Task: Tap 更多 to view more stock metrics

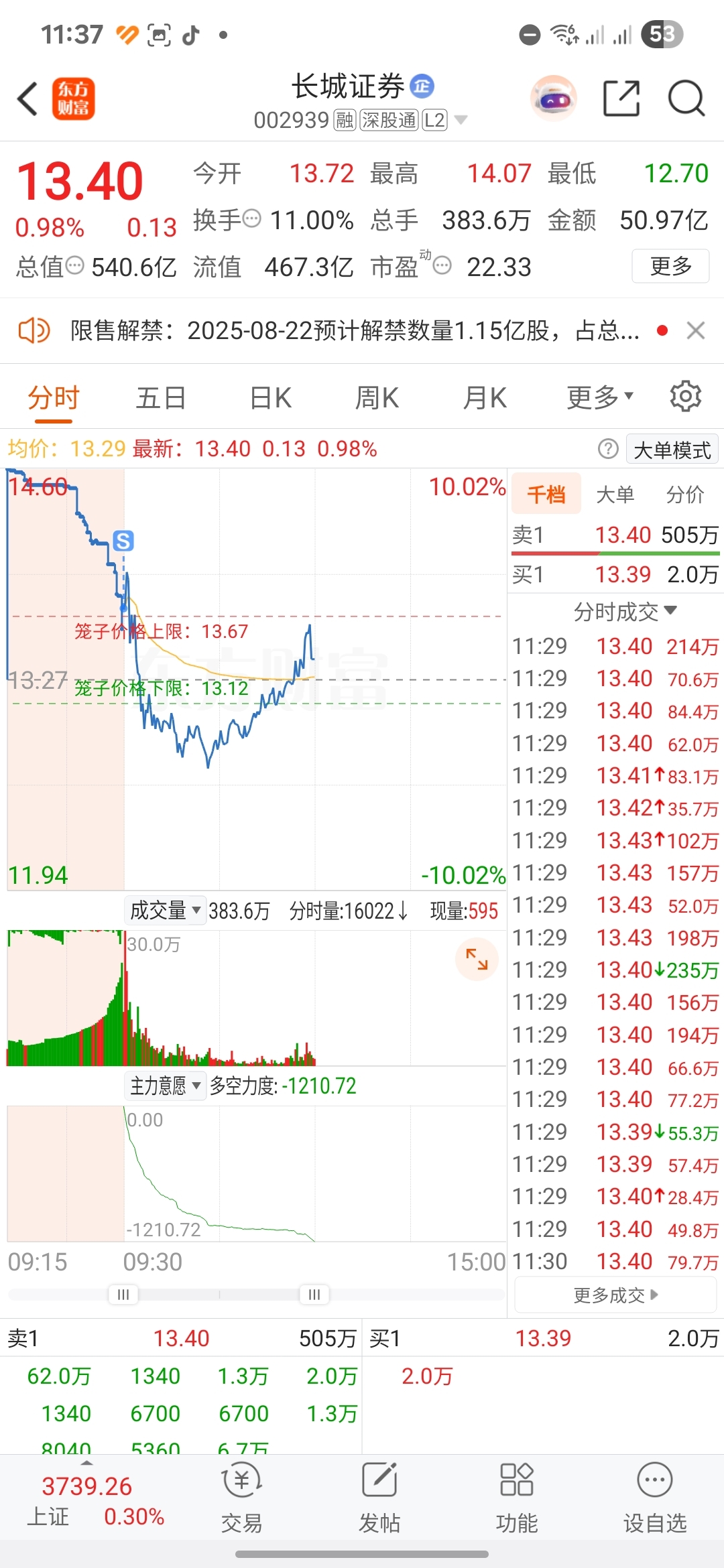Action: [x=670, y=265]
